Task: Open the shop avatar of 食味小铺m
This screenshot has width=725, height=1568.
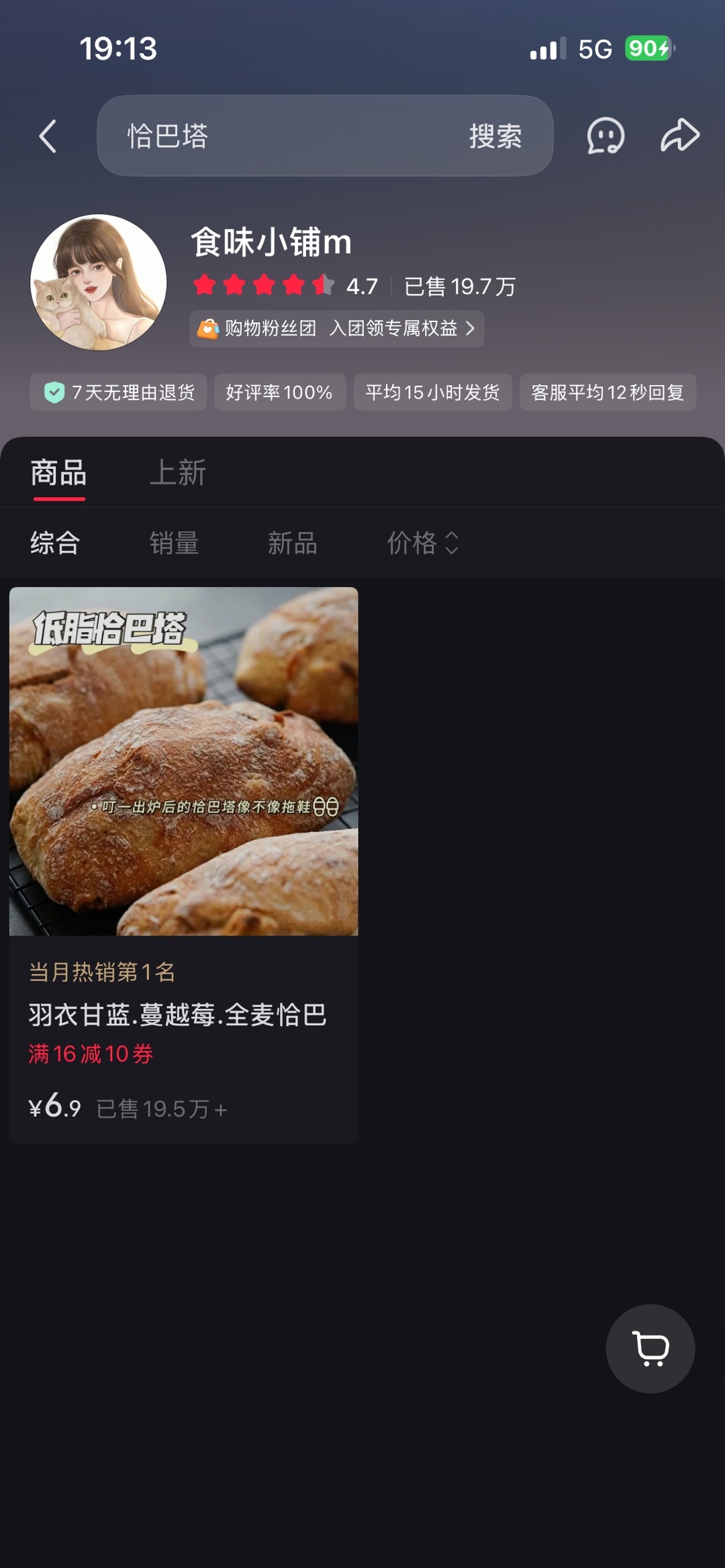Action: pyautogui.click(x=99, y=282)
